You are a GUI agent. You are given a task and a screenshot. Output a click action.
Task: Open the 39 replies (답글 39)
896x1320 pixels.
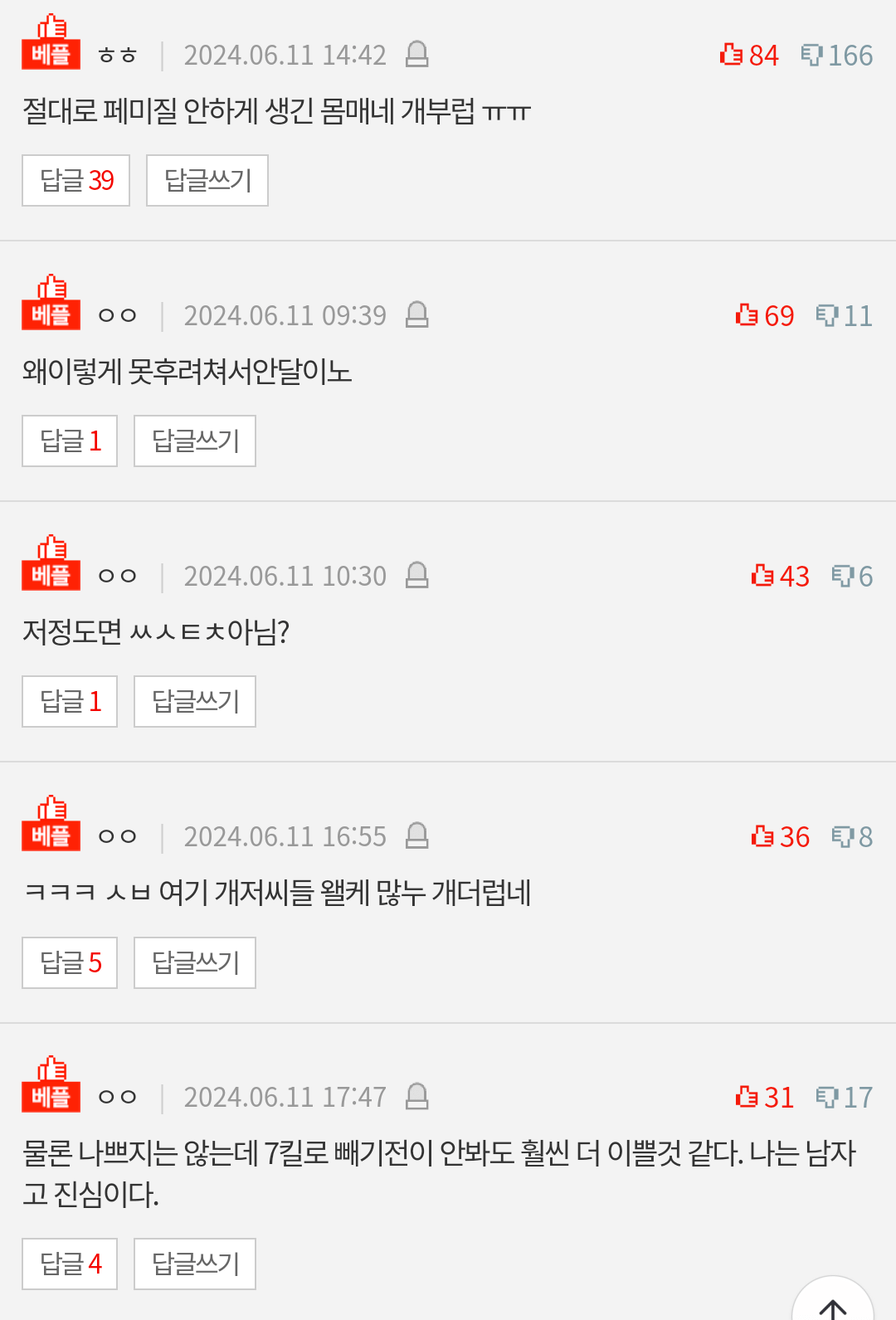pos(75,180)
